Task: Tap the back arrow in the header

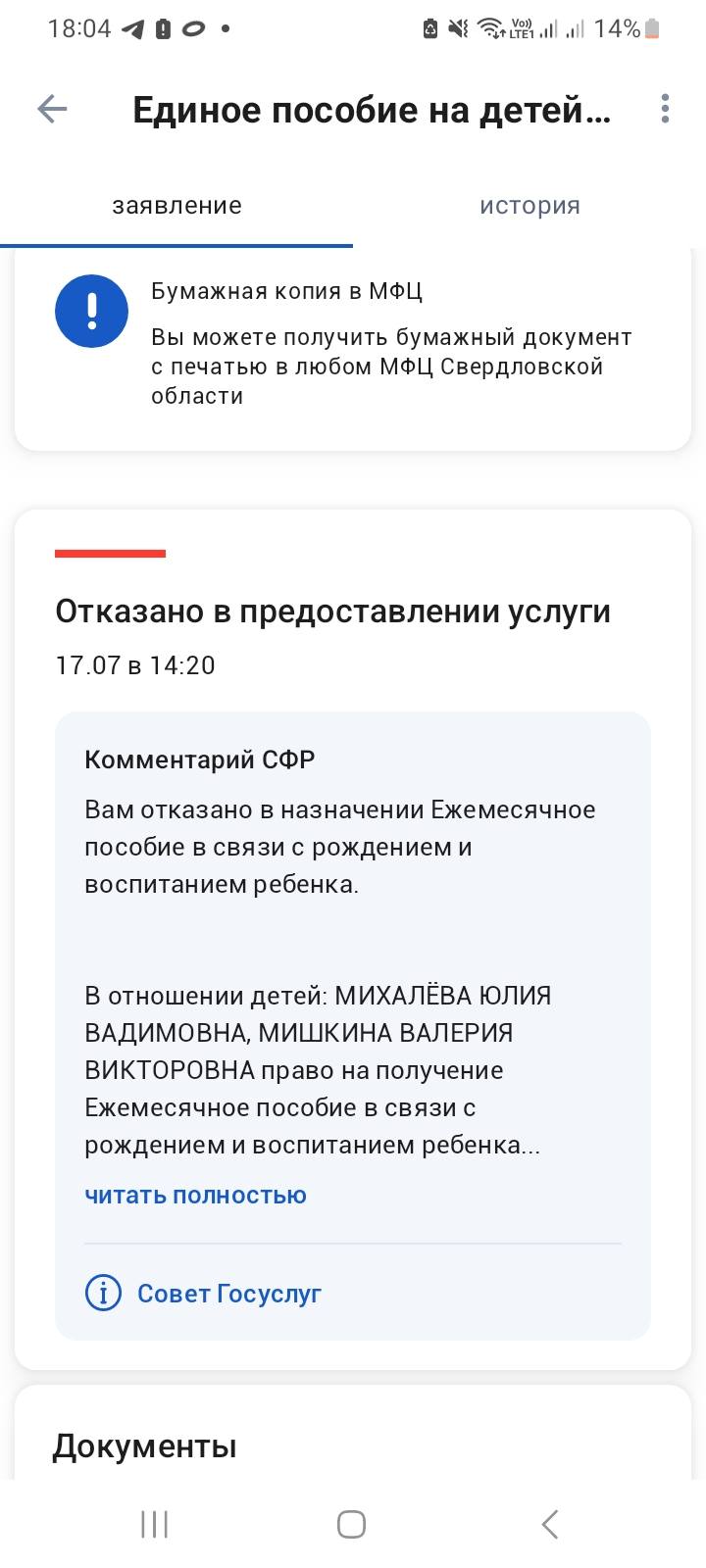Action: point(51,109)
